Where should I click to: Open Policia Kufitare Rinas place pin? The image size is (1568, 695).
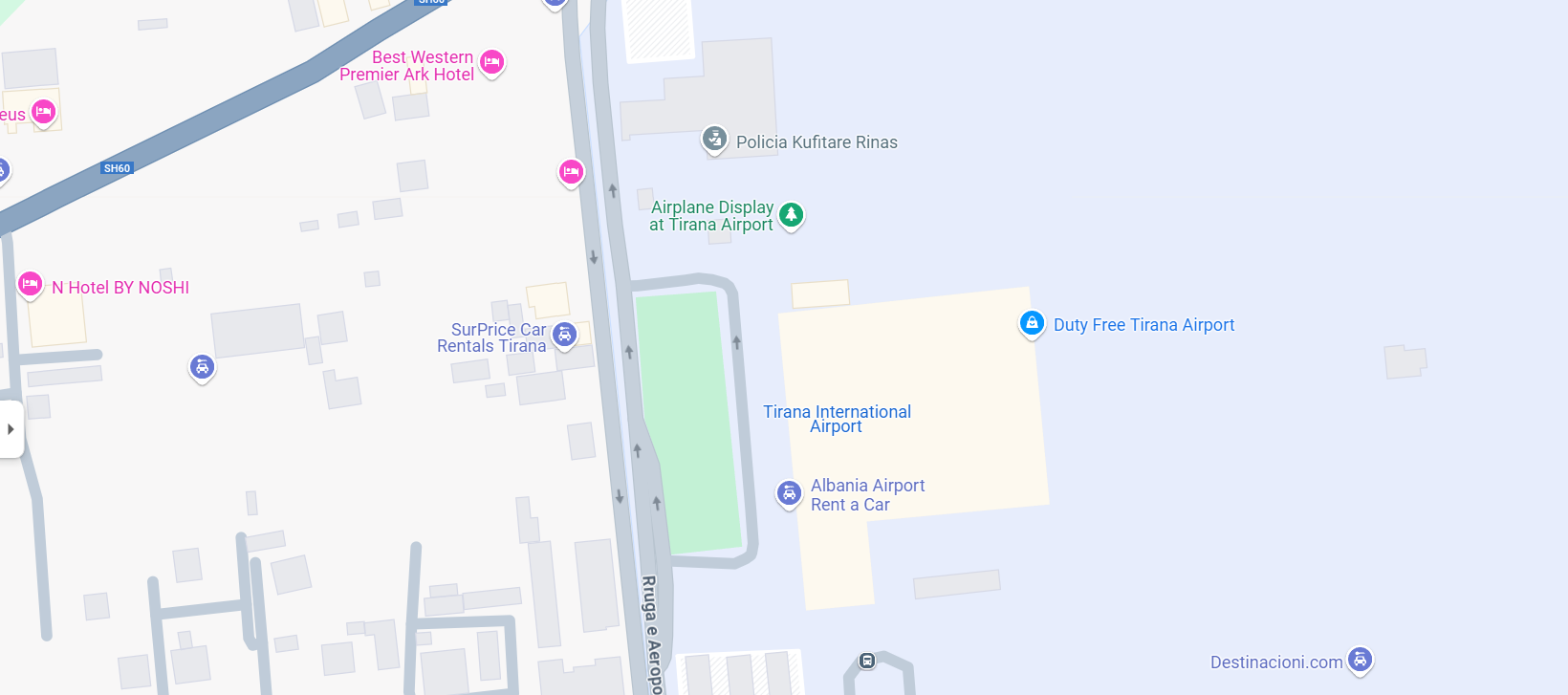[714, 139]
